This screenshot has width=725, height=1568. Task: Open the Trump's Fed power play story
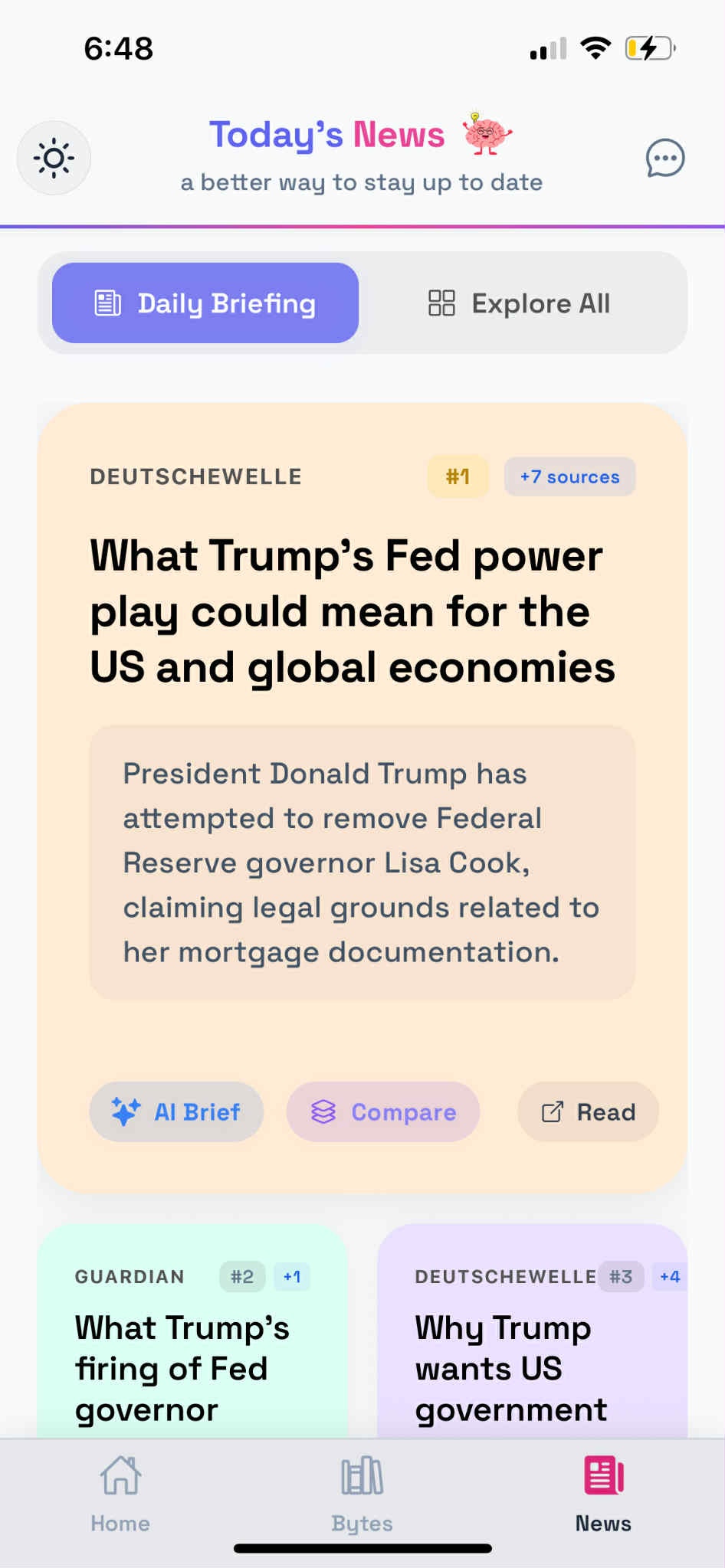point(353,611)
